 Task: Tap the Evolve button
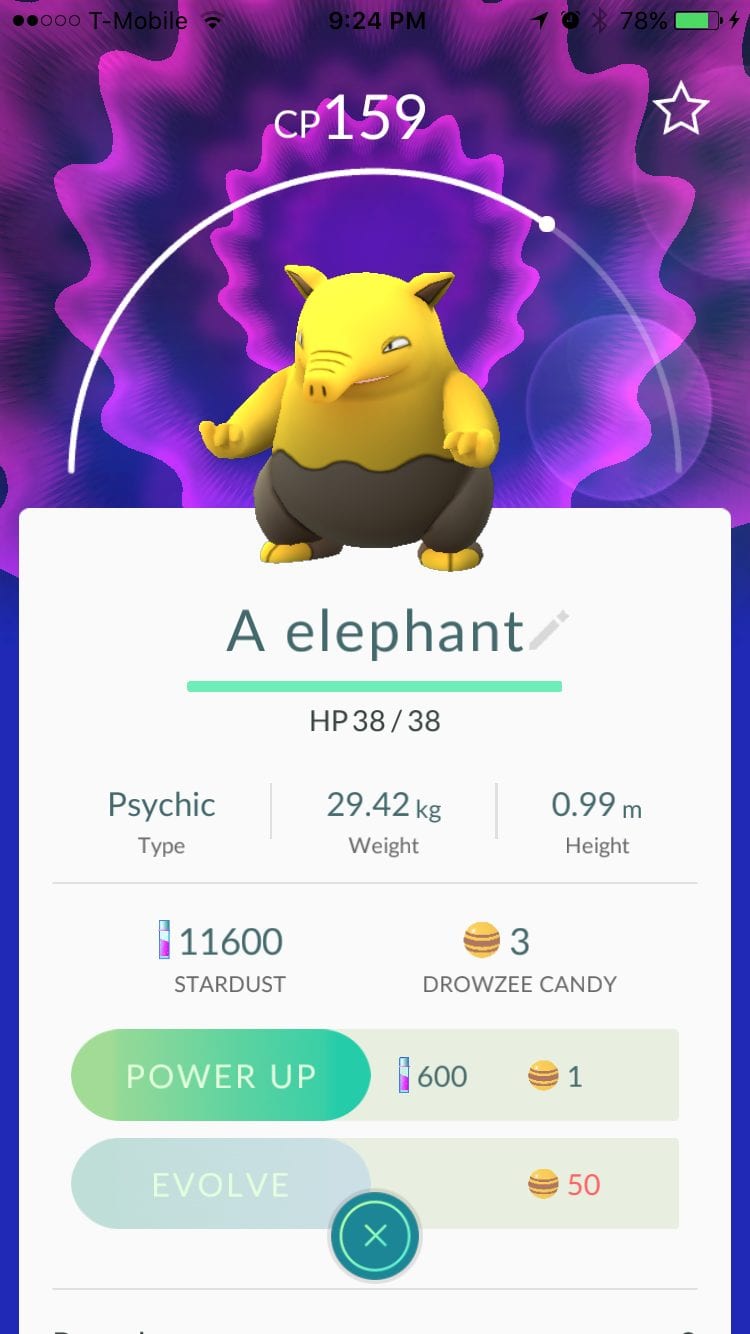[221, 1184]
